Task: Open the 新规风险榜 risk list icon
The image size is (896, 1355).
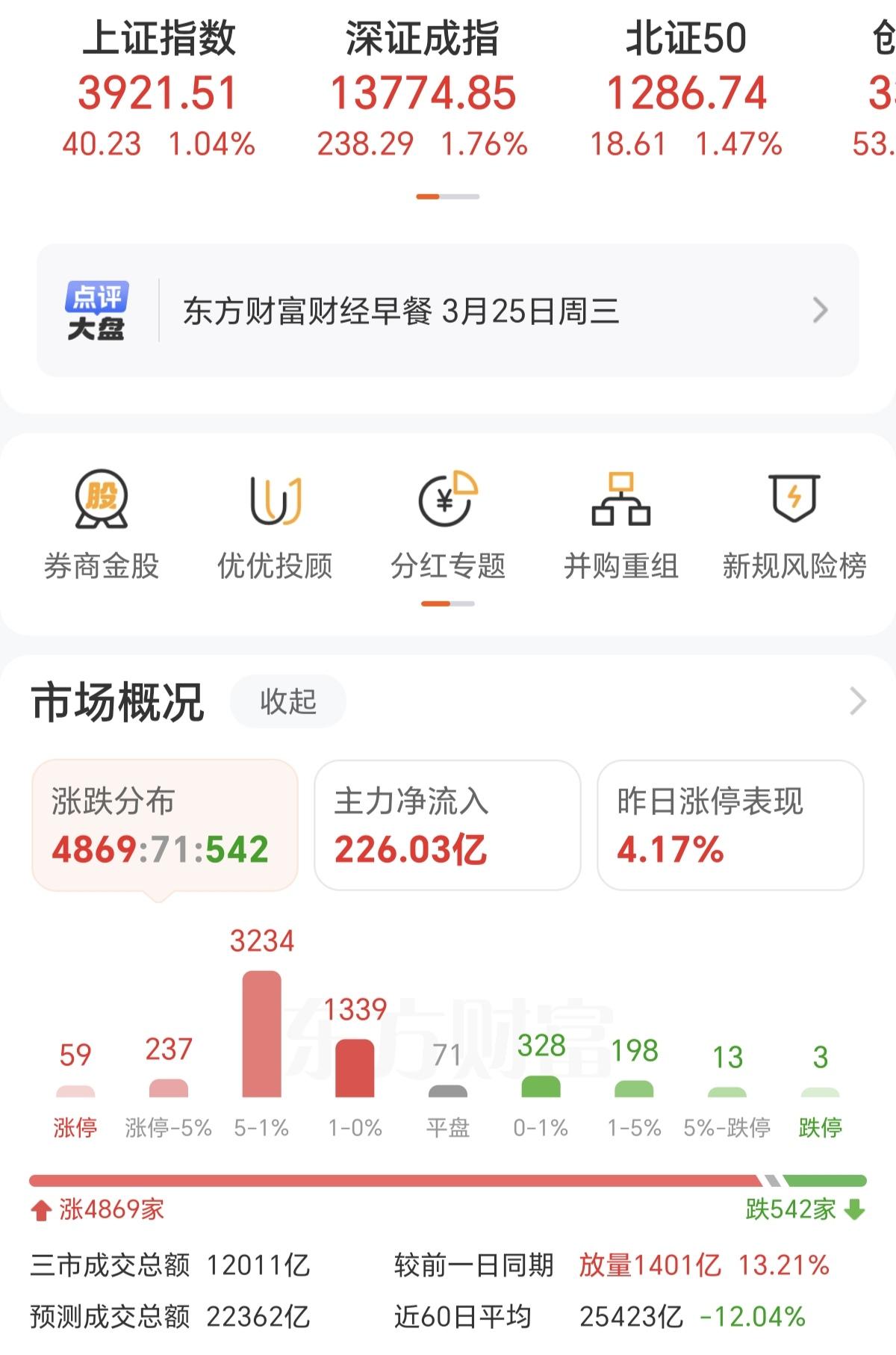Action: [x=795, y=523]
